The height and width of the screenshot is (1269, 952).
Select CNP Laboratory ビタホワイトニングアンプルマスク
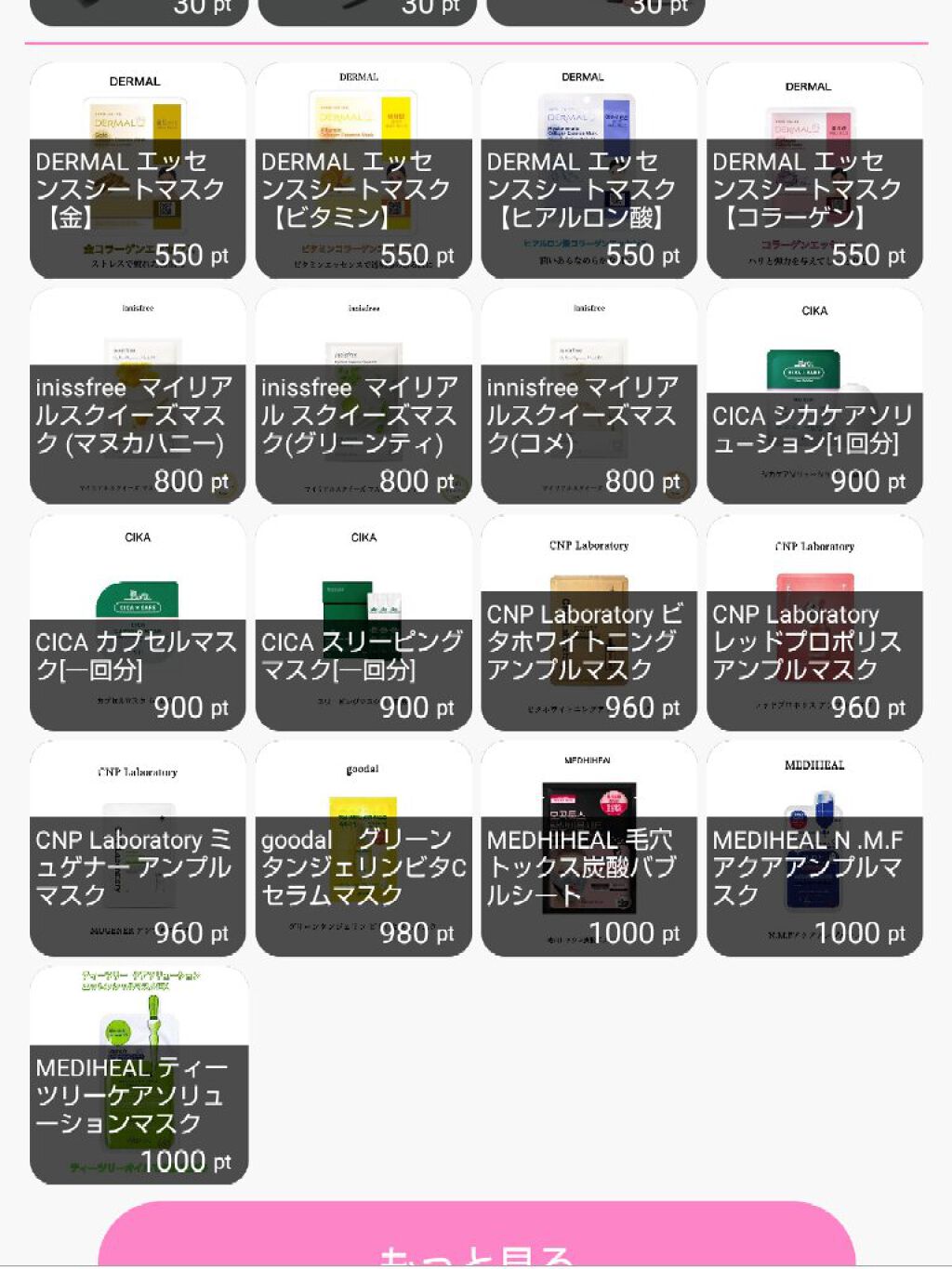coord(588,623)
